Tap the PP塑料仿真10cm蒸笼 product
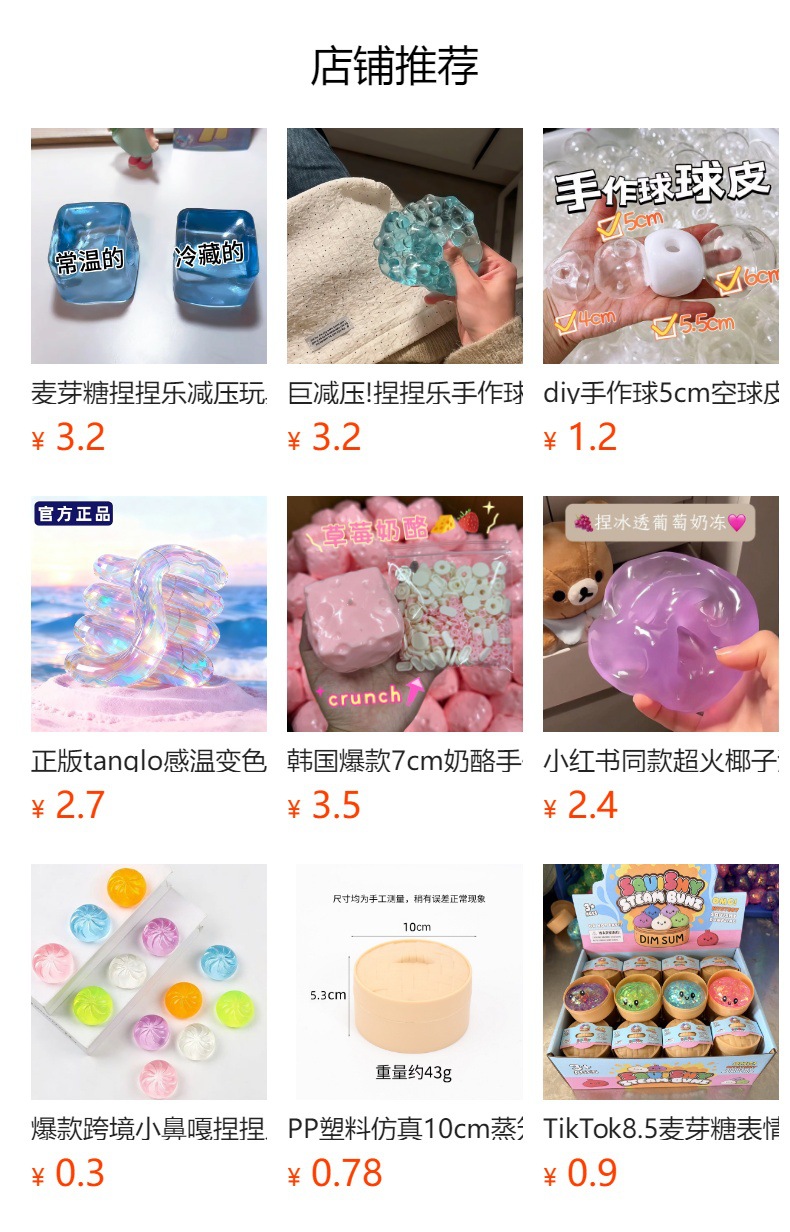This screenshot has height=1232, width=790. click(x=405, y=1028)
